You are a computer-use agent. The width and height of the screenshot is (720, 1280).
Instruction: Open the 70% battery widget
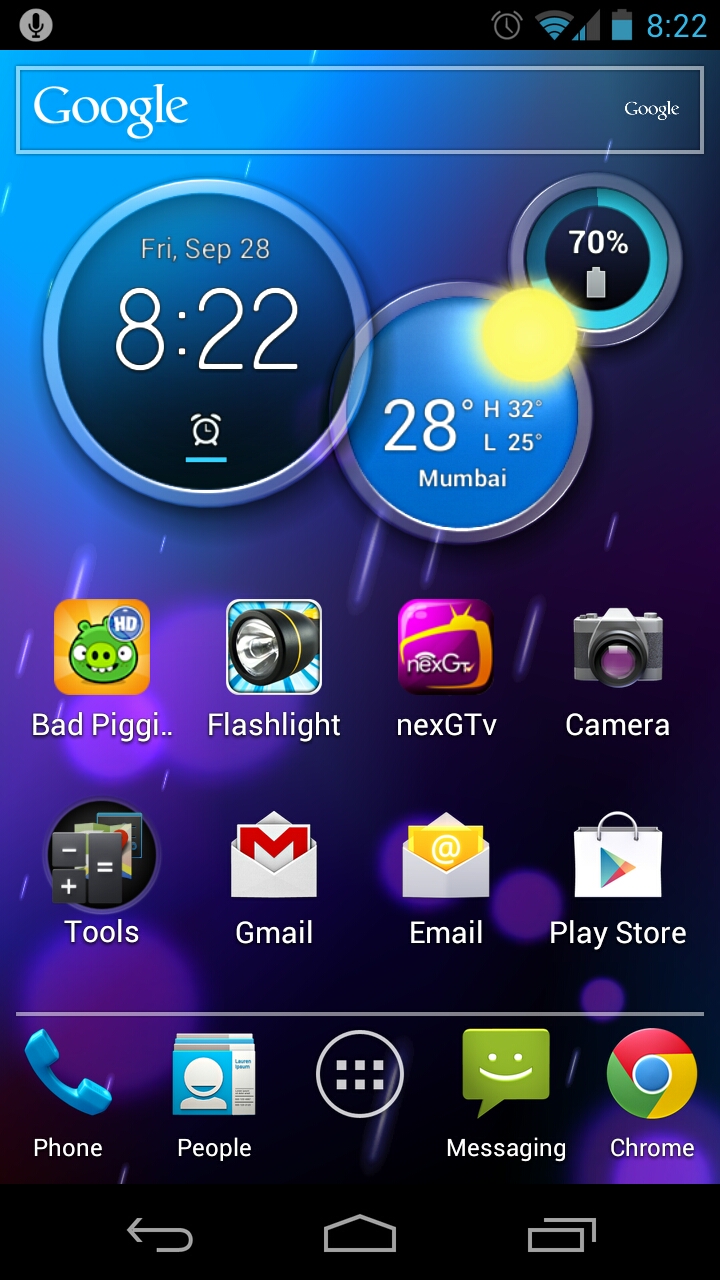click(x=596, y=260)
